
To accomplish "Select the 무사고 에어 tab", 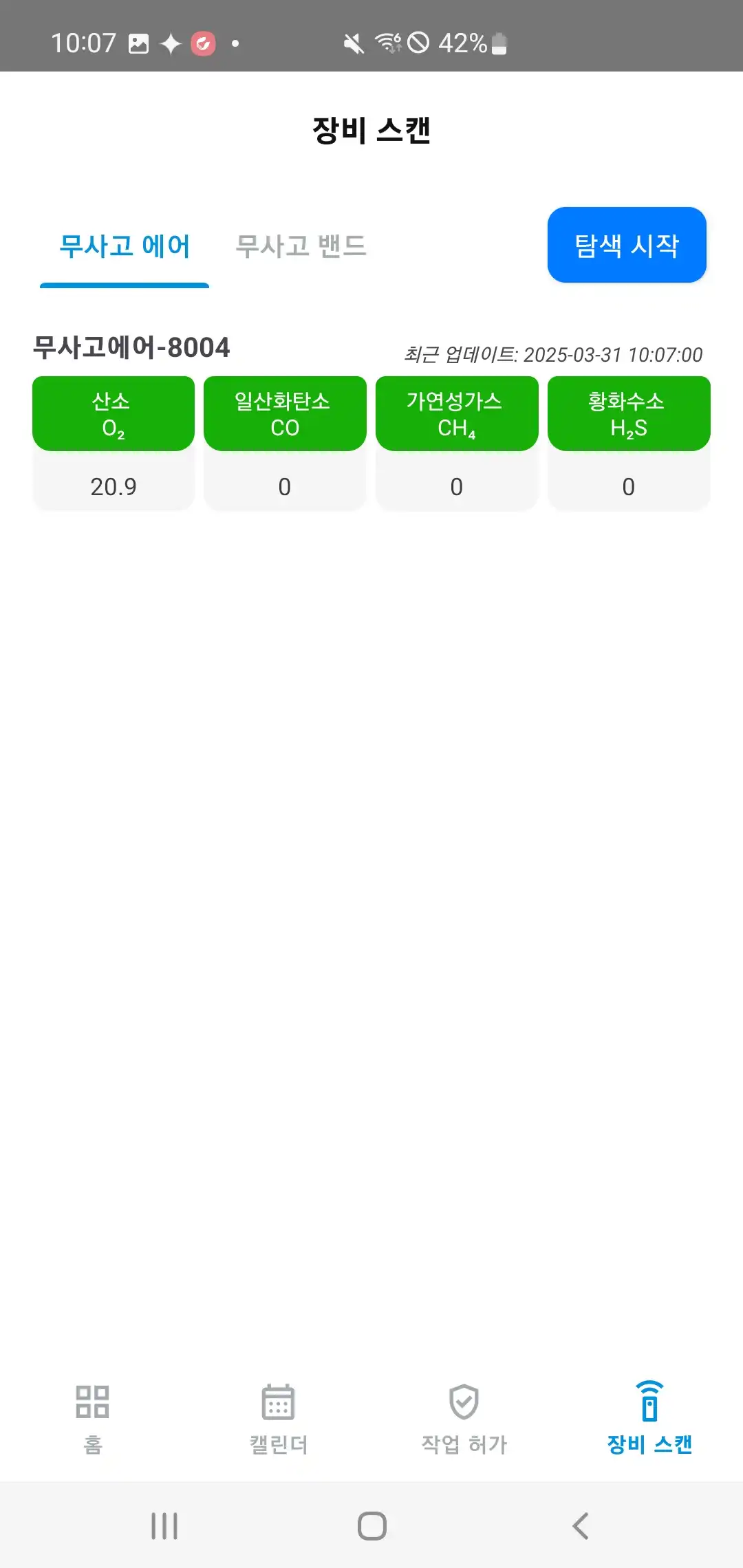I will coord(125,246).
